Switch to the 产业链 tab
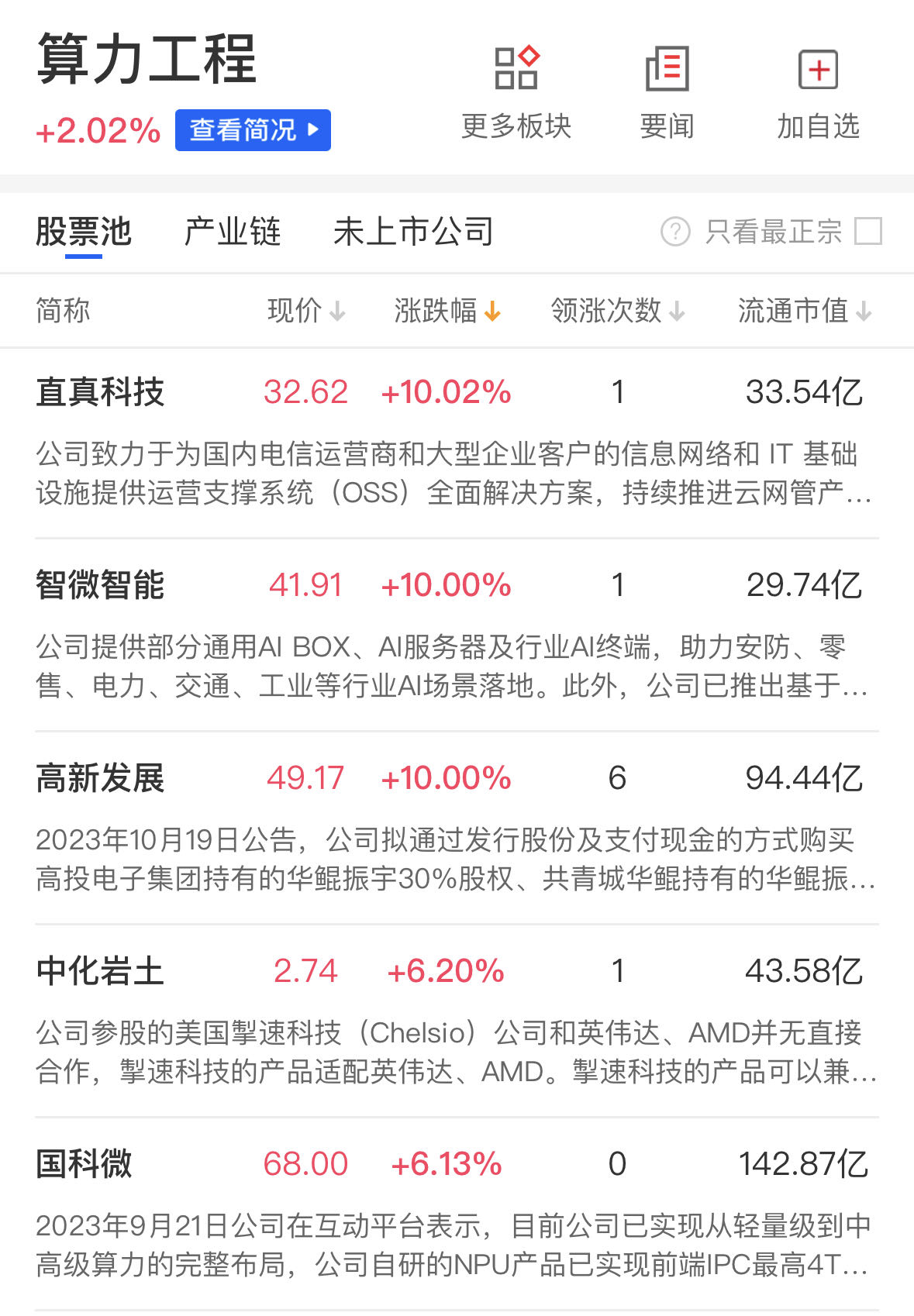Image resolution: width=914 pixels, height=1316 pixels. [x=233, y=232]
